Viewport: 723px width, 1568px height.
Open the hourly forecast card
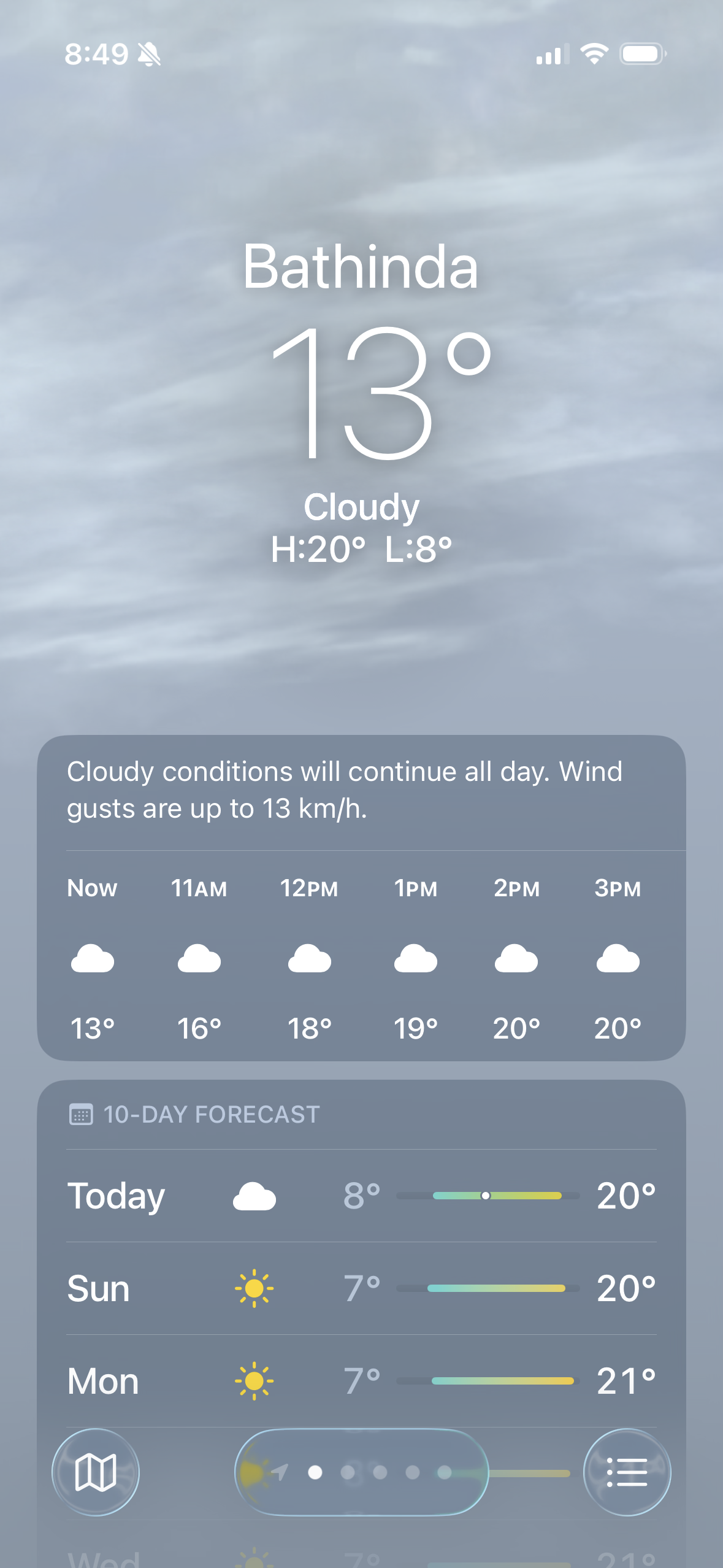click(x=361, y=957)
